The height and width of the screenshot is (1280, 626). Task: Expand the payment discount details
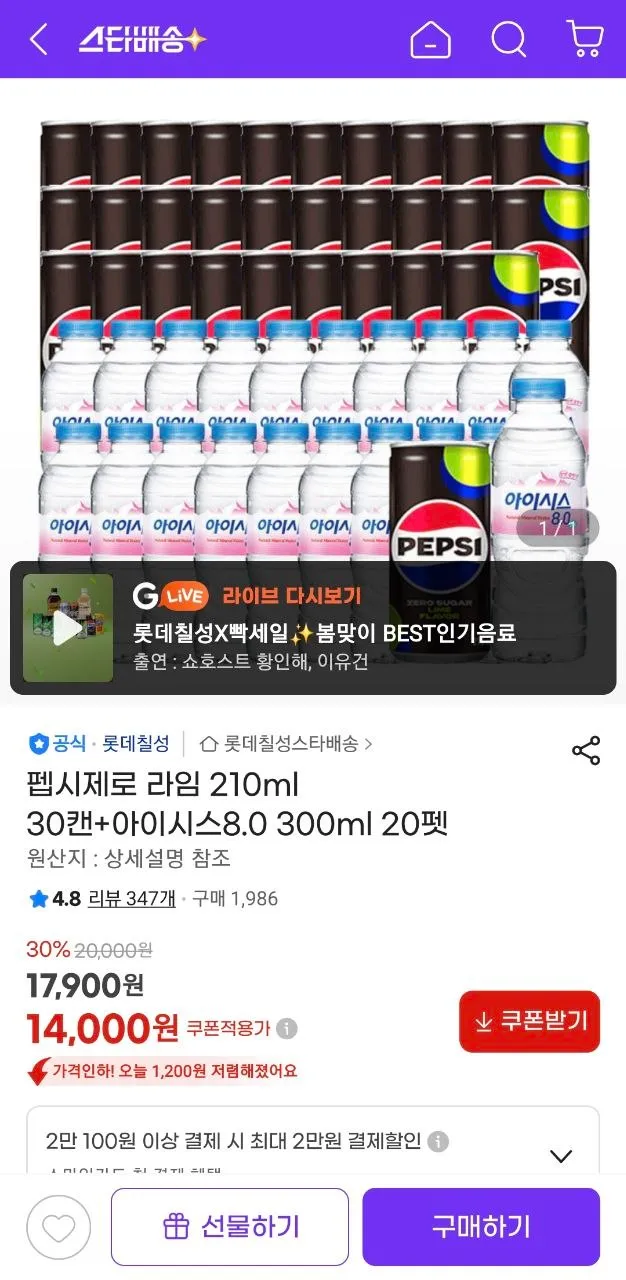(561, 1156)
